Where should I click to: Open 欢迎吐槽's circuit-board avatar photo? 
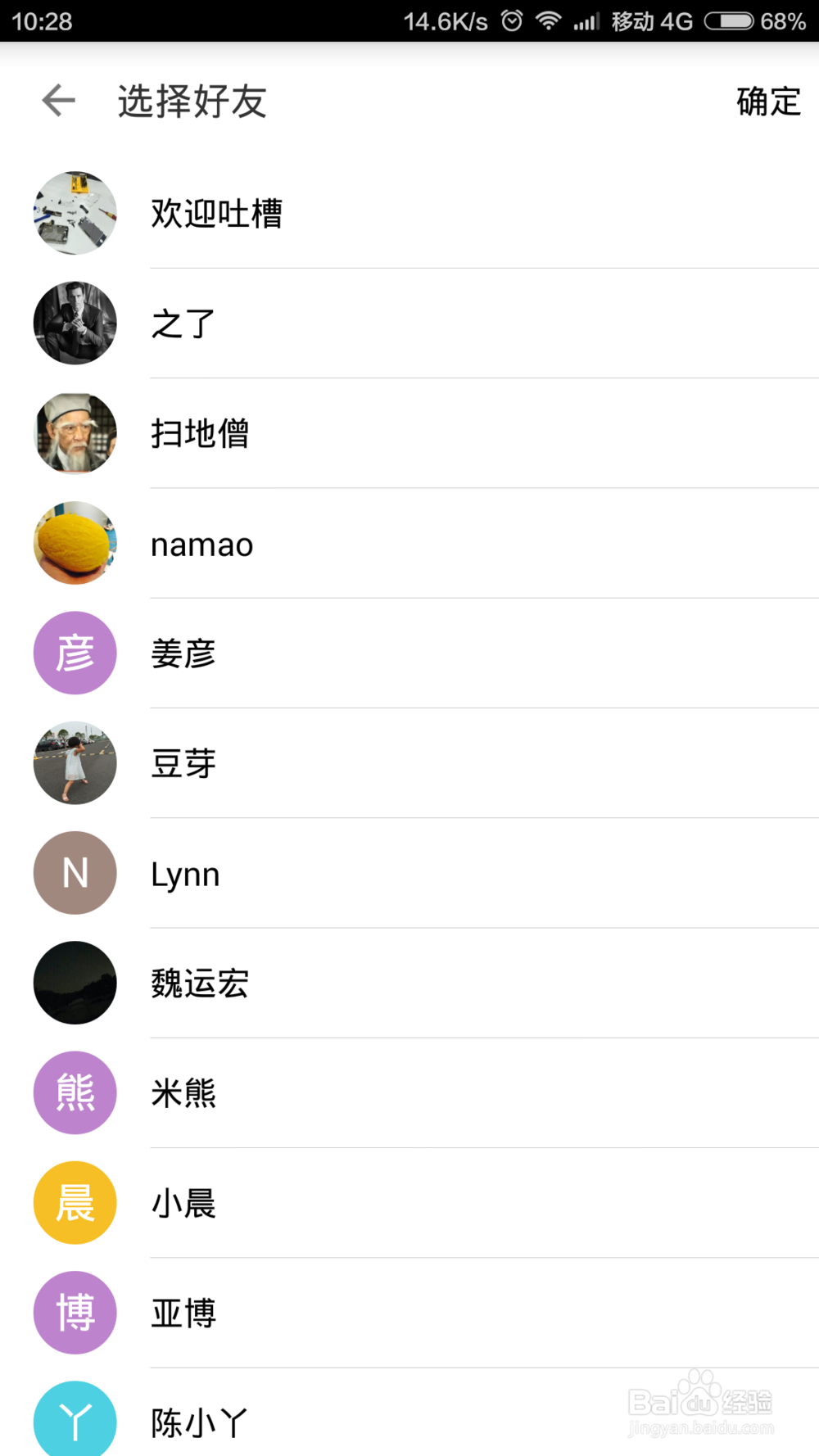[x=74, y=213]
